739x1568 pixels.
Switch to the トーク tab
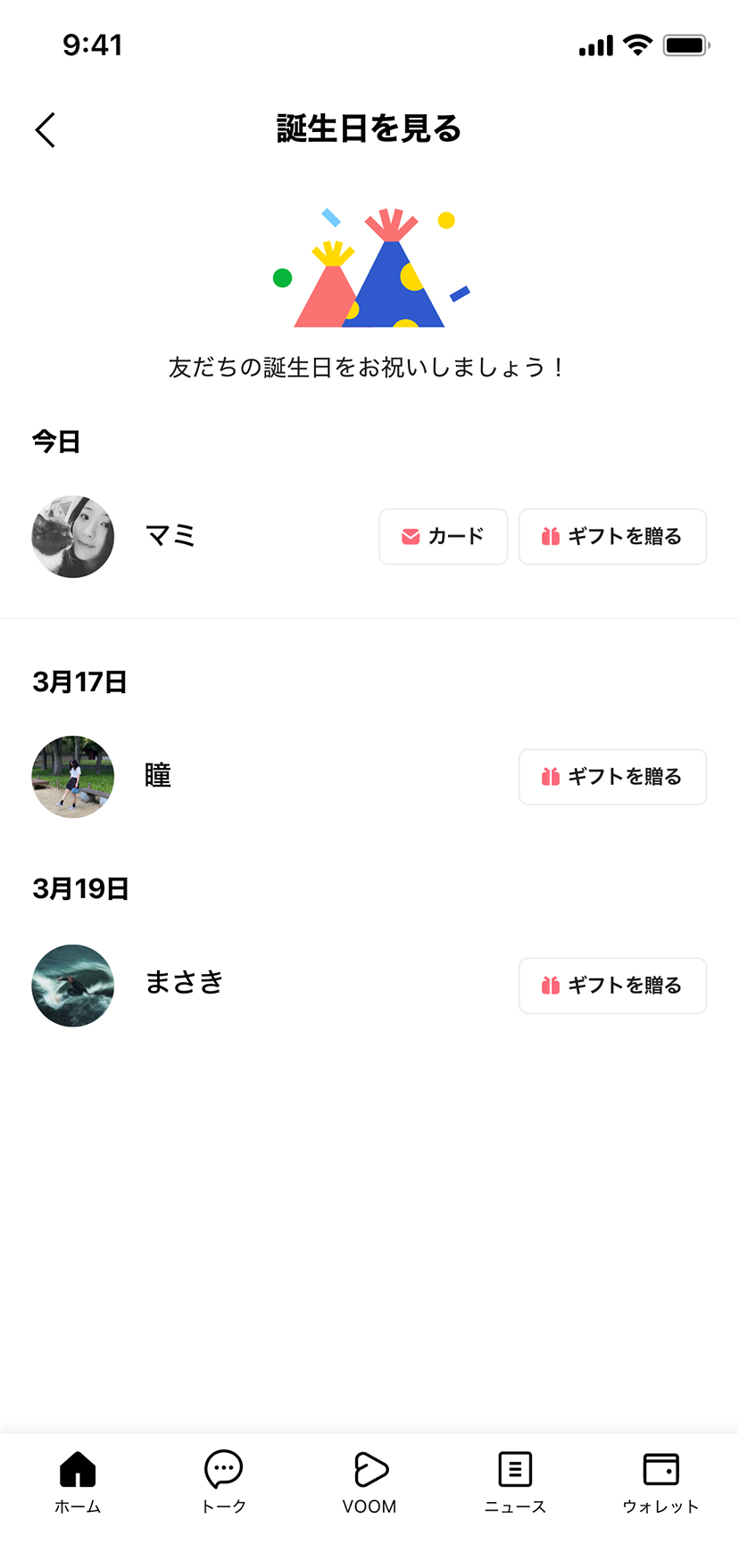(x=223, y=1481)
